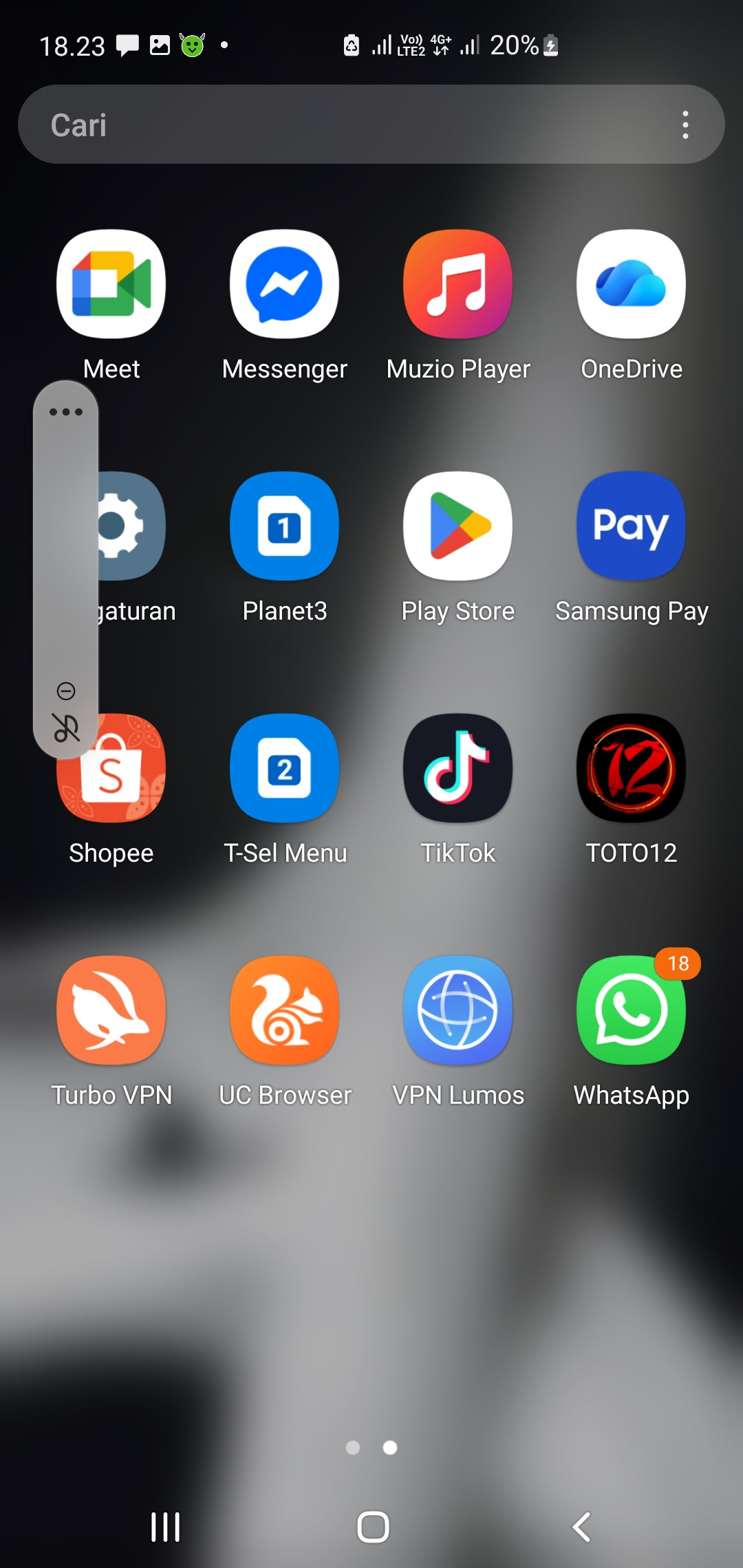Viewport: 743px width, 1568px height.
Task: Expand the floating panel's three-dot options
Action: [x=66, y=412]
